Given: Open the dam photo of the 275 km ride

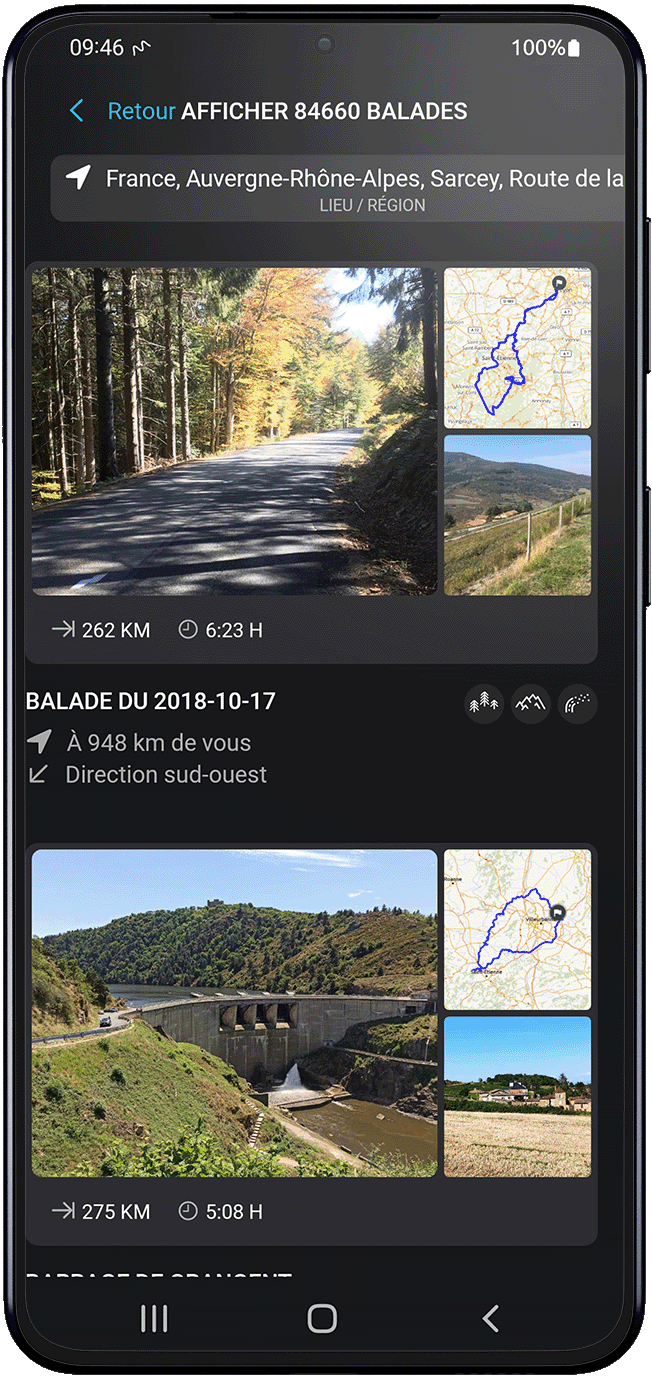Looking at the screenshot, I should [x=234, y=1012].
